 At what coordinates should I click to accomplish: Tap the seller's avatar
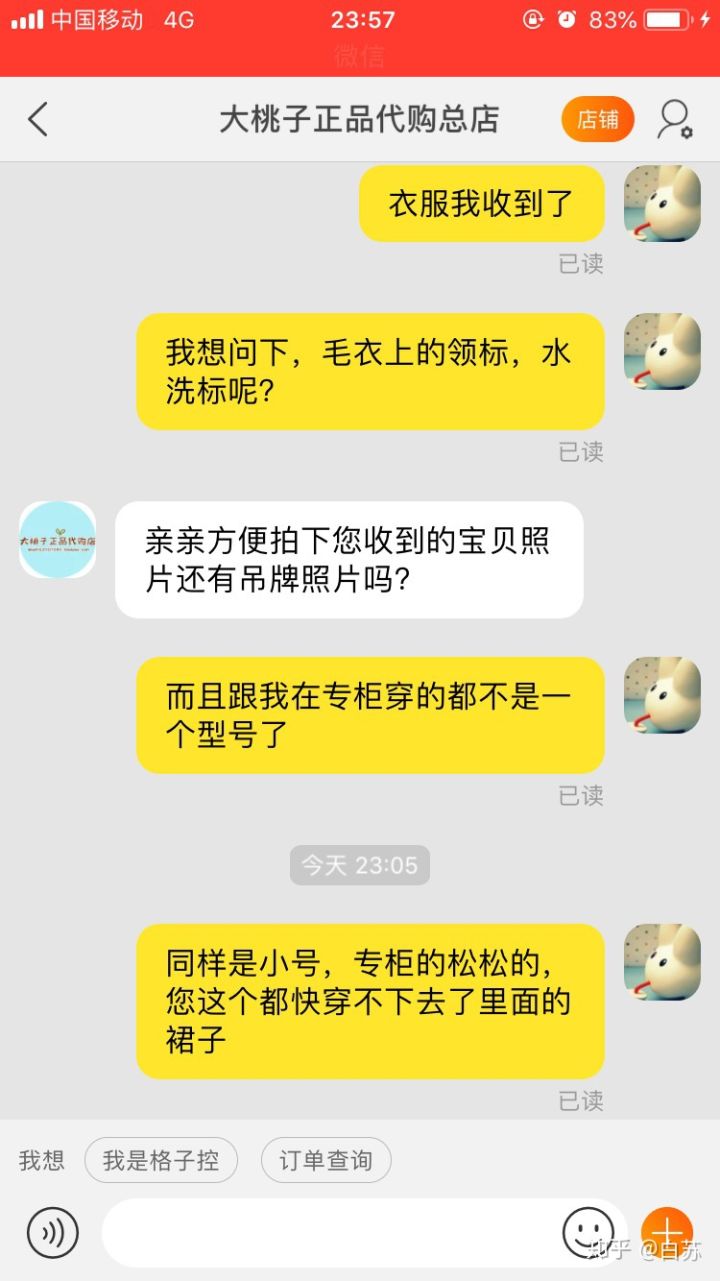[58, 540]
